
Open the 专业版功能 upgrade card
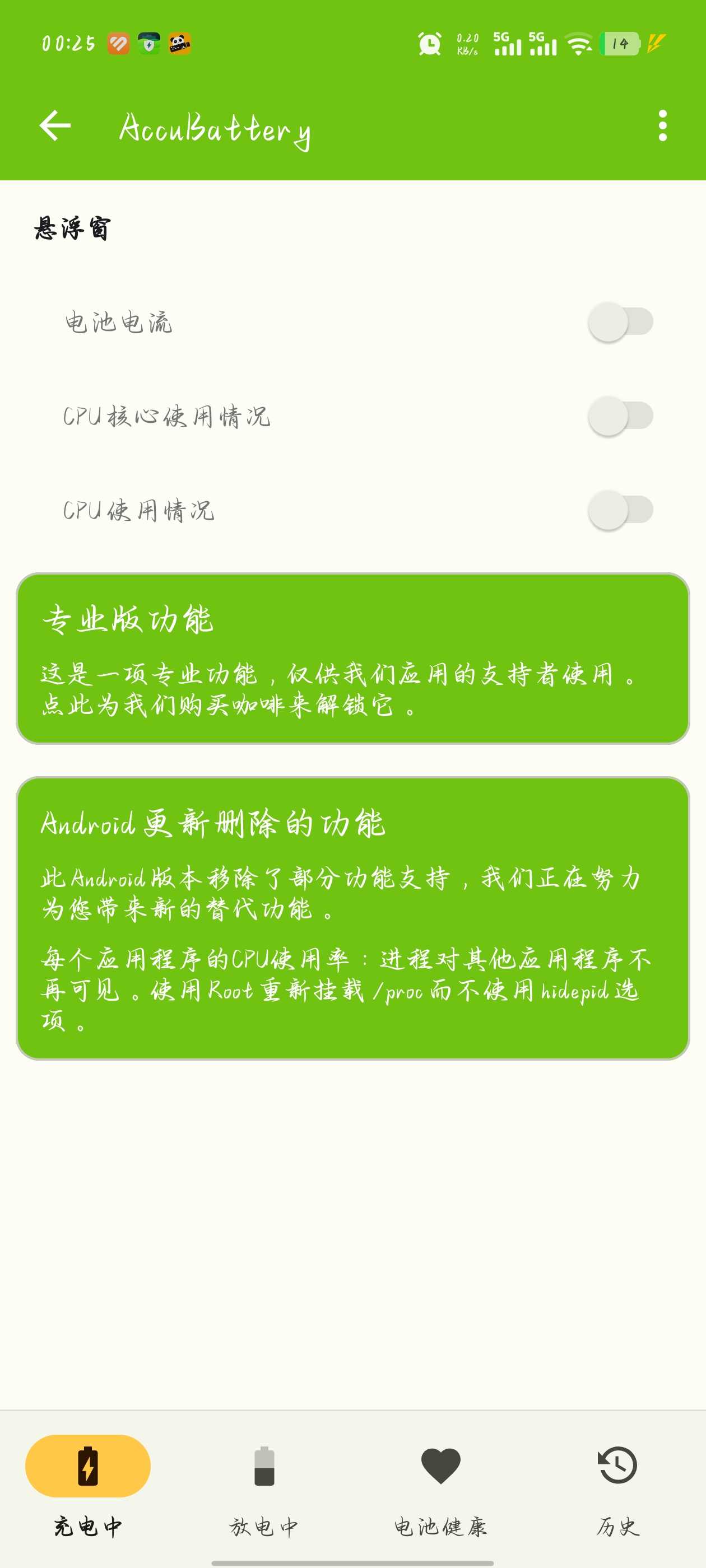click(352, 658)
